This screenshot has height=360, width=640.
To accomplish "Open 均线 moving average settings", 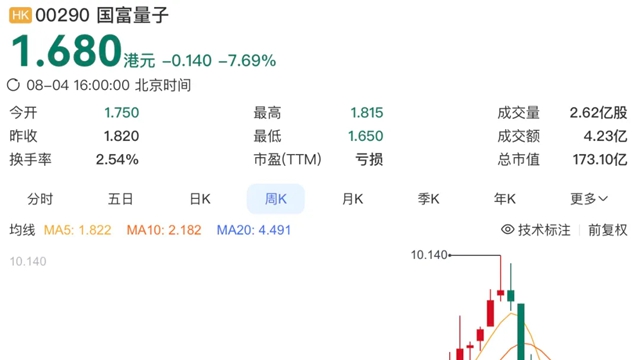I will pyautogui.click(x=22, y=230).
